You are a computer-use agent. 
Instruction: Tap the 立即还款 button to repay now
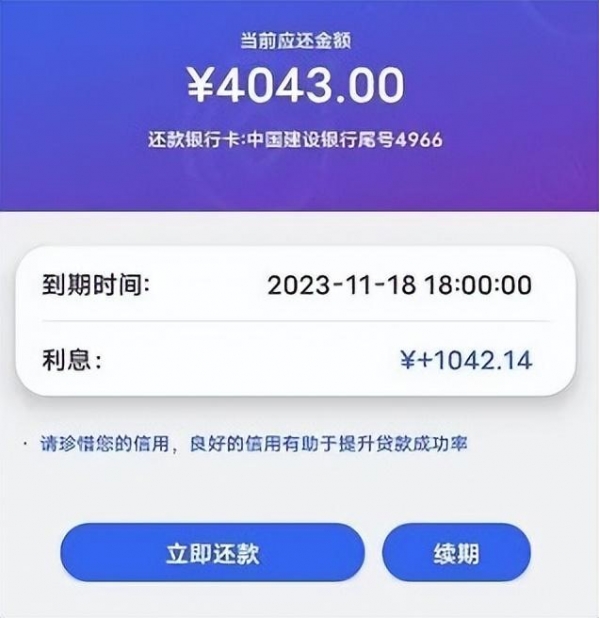[212, 553]
